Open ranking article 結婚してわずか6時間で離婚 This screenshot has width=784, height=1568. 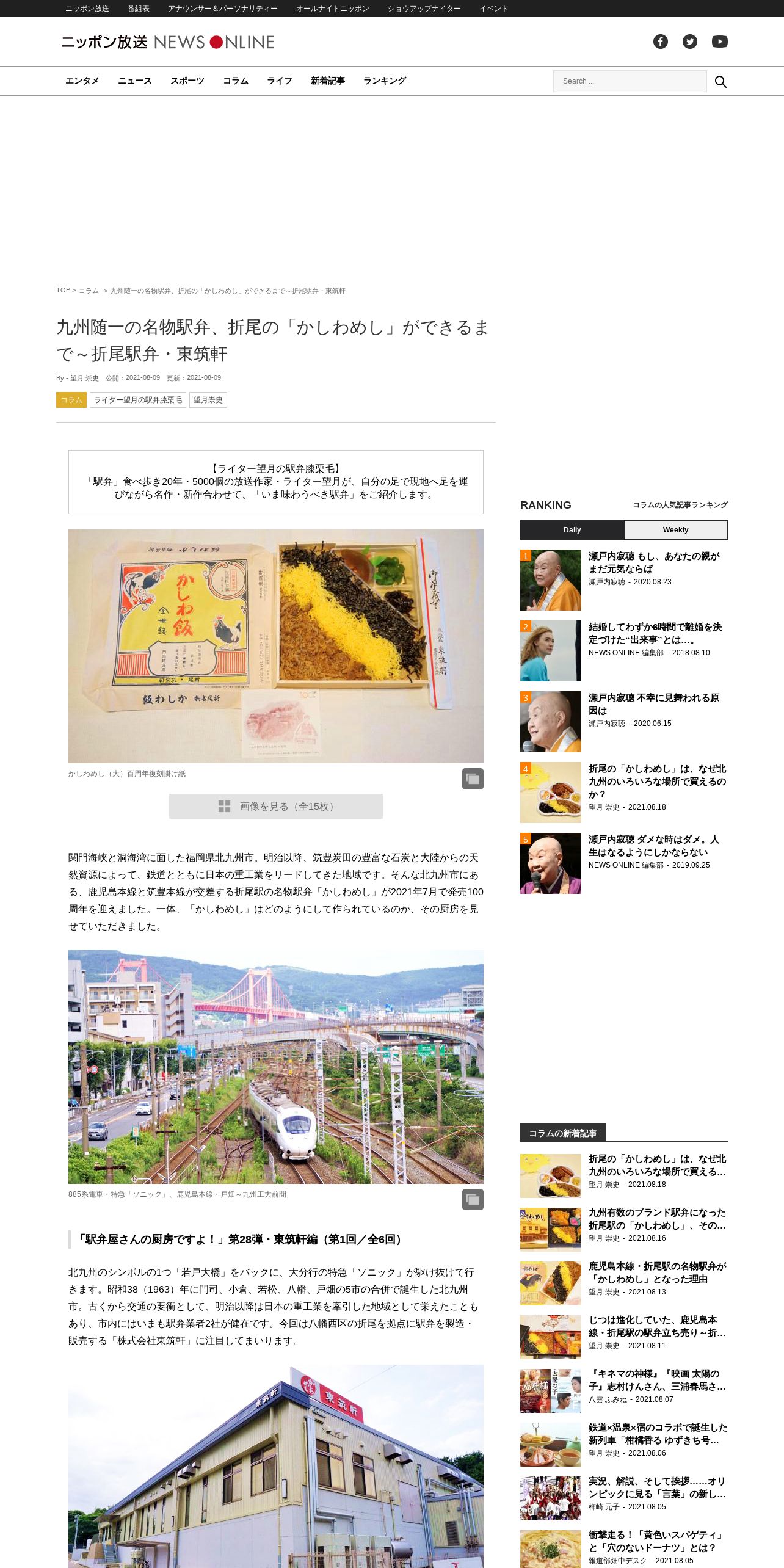coord(655,633)
